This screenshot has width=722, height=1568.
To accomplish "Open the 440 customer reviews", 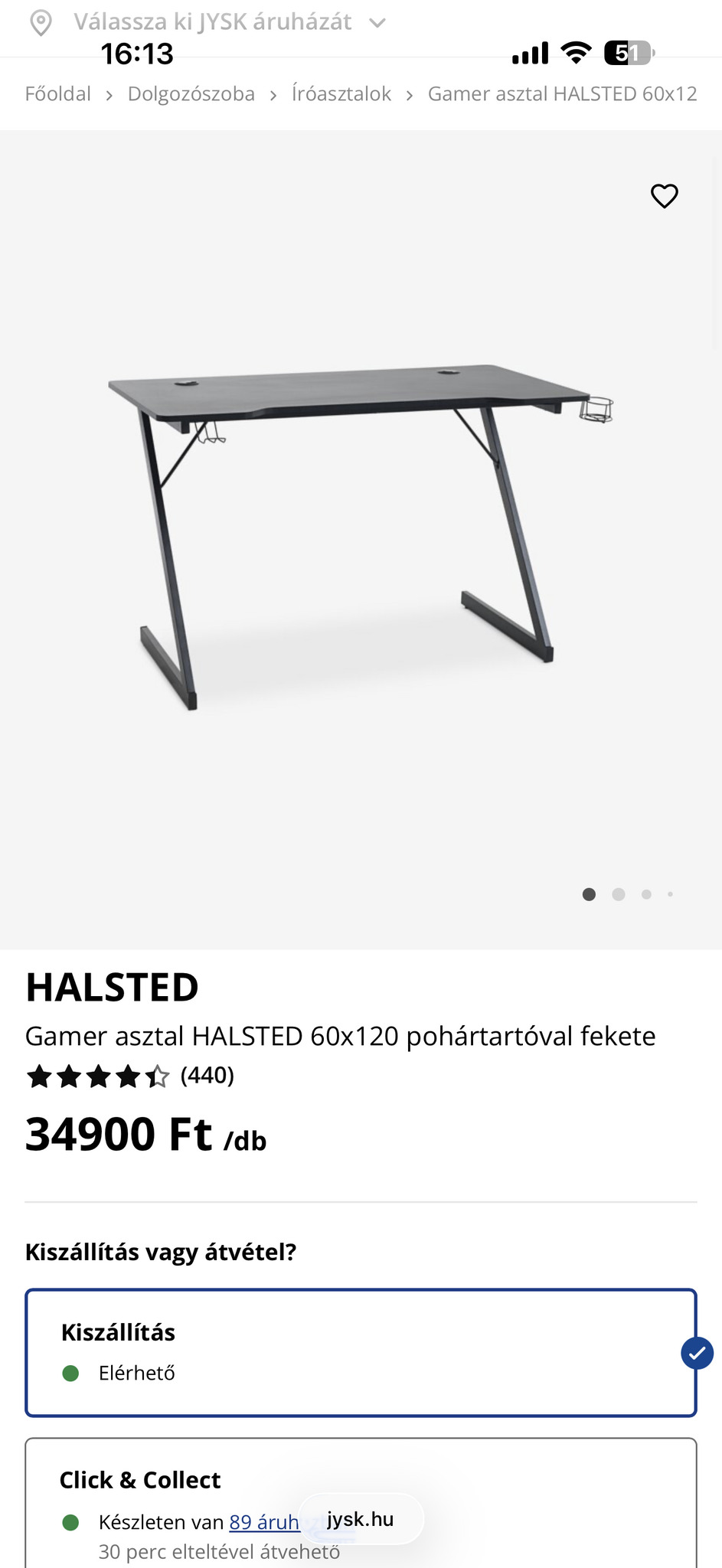I will 207,1076.
